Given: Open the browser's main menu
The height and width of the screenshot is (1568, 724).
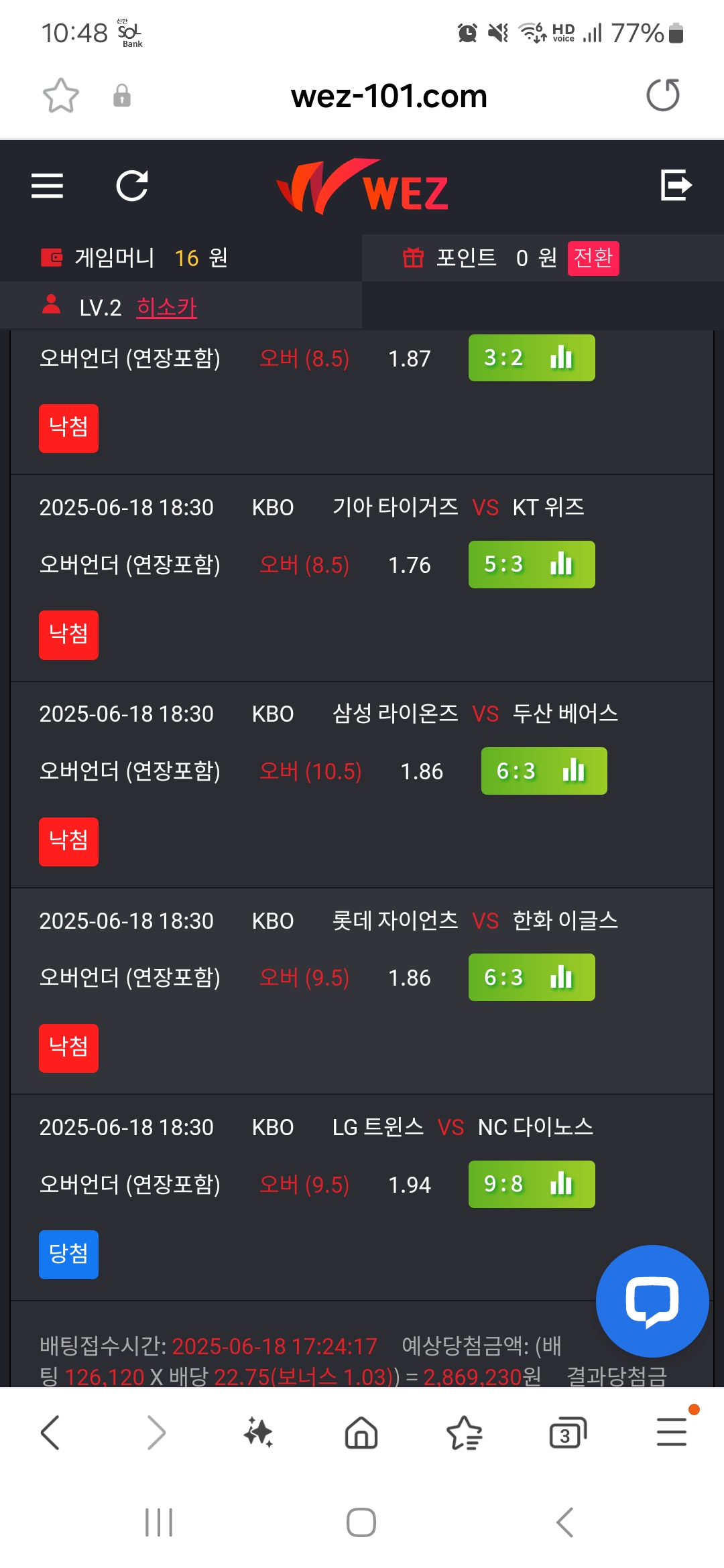Looking at the screenshot, I should coord(672,1431).
